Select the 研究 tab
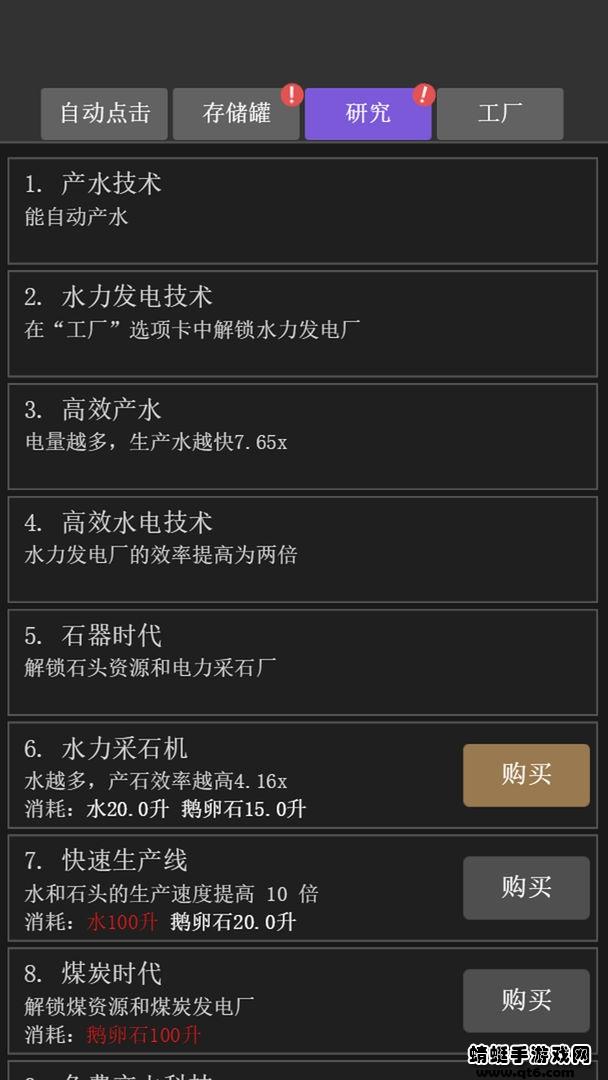608x1080 pixels. 368,114
